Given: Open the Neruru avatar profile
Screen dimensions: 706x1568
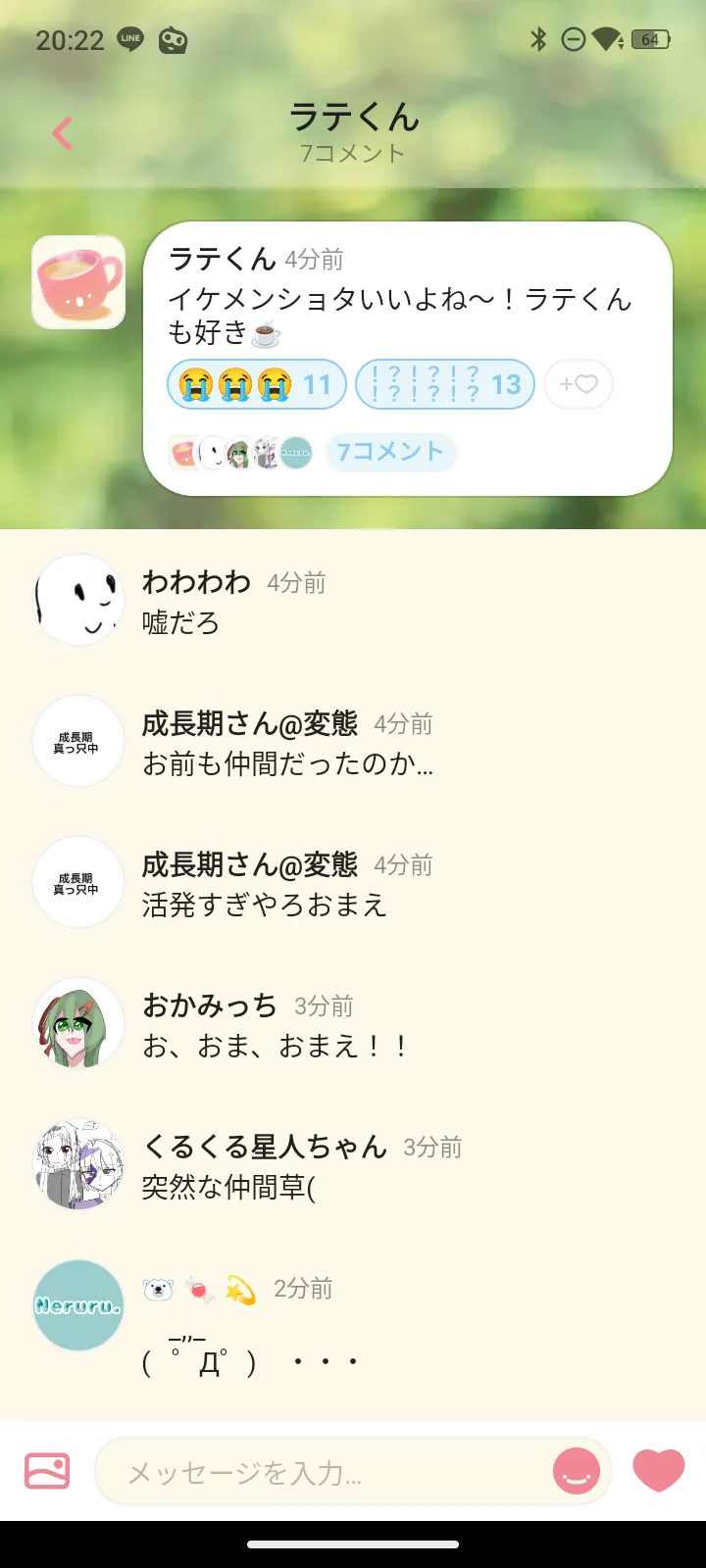Looking at the screenshot, I should tap(78, 1305).
